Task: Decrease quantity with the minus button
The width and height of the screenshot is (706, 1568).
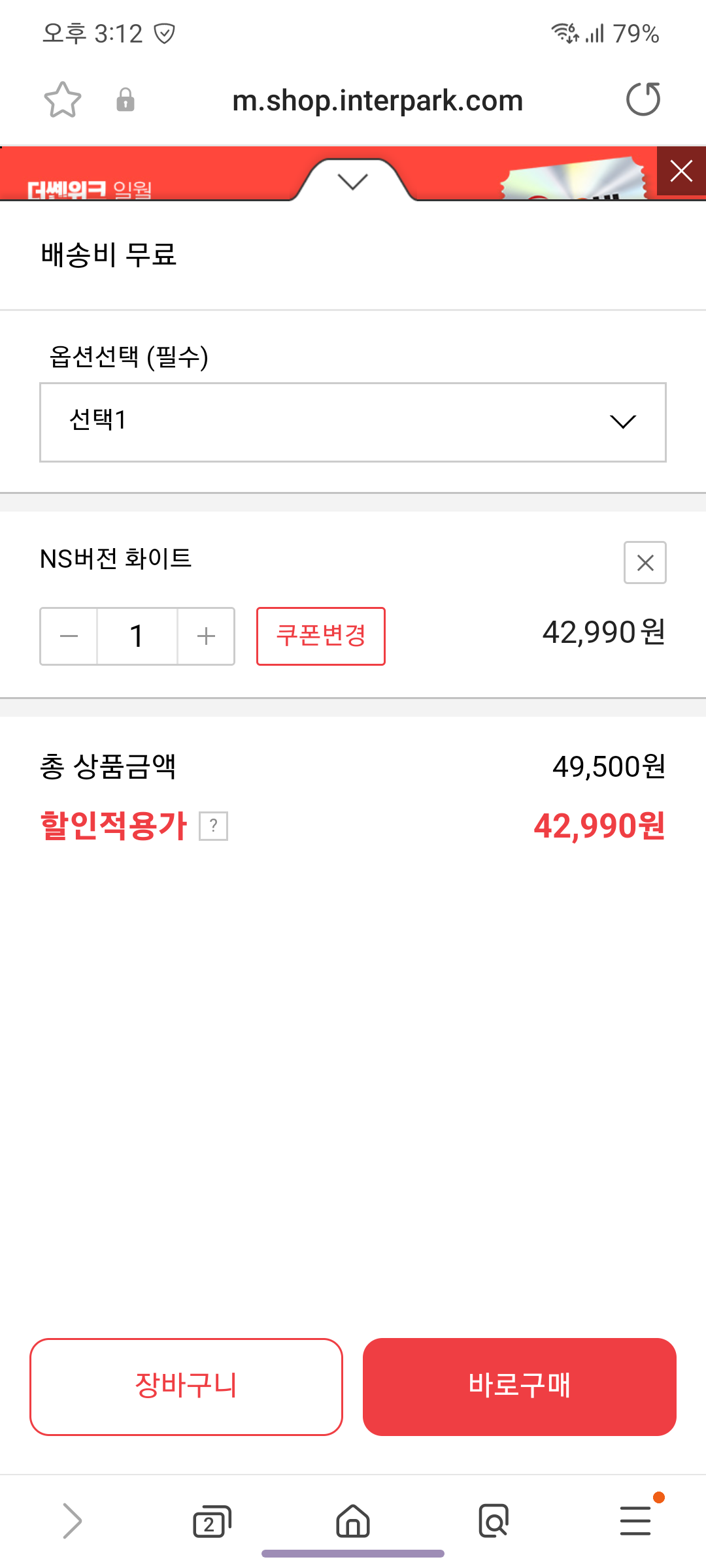Action: coord(69,636)
